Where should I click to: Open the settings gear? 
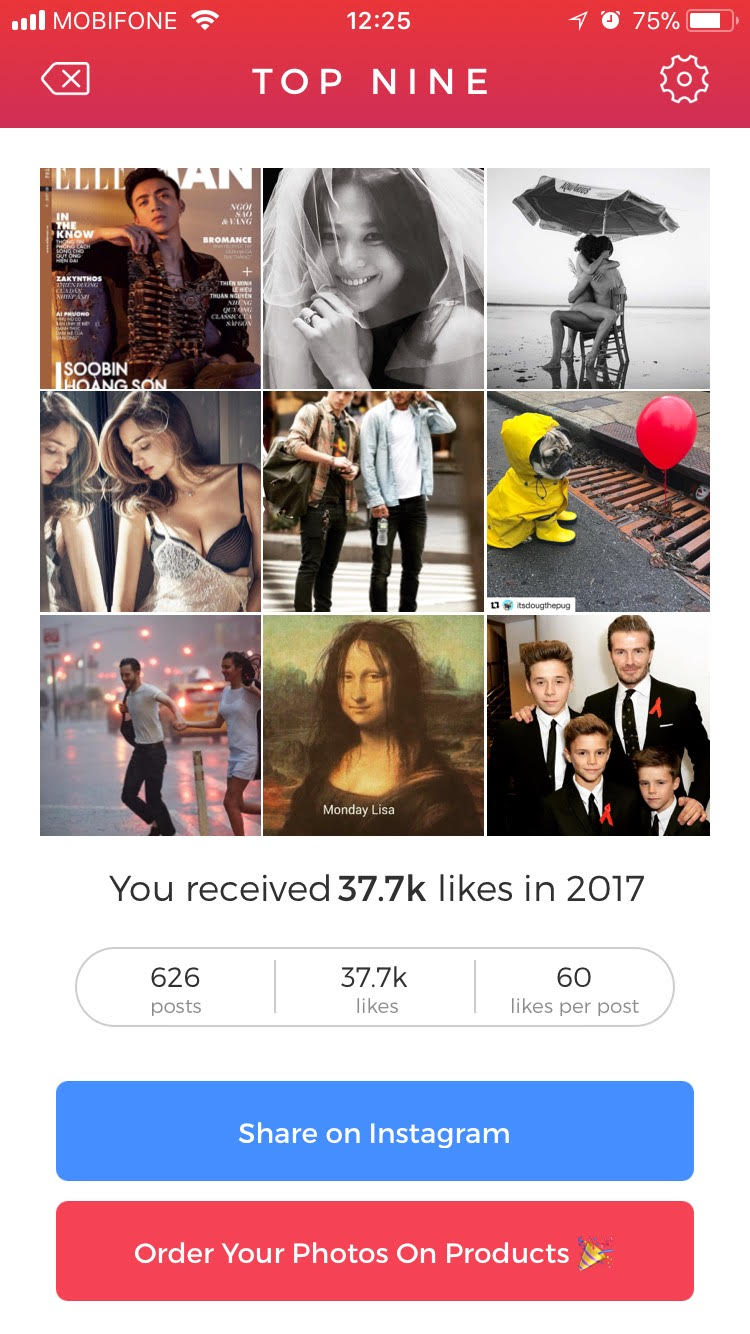click(x=684, y=79)
